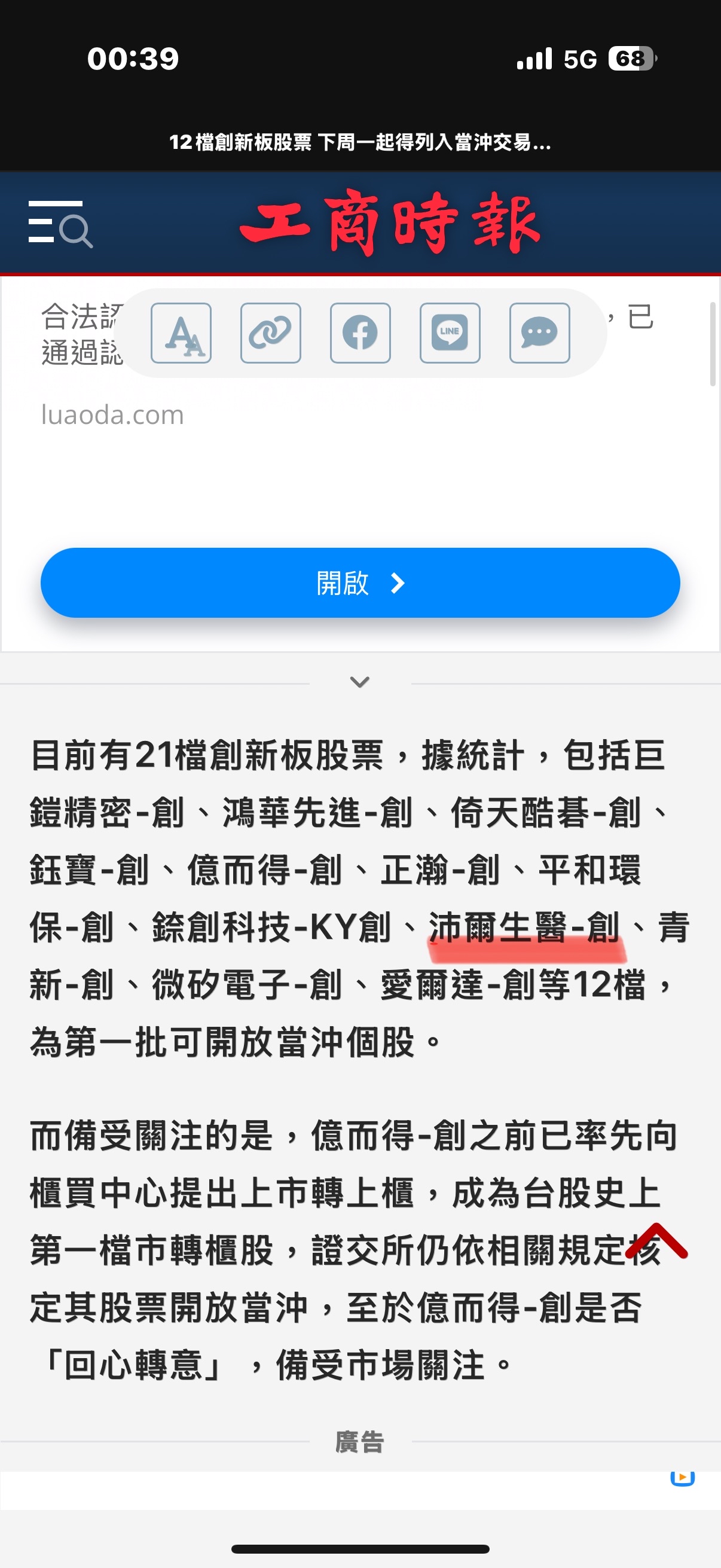721x1568 pixels.
Task: Change the article font size
Action: tap(181, 333)
